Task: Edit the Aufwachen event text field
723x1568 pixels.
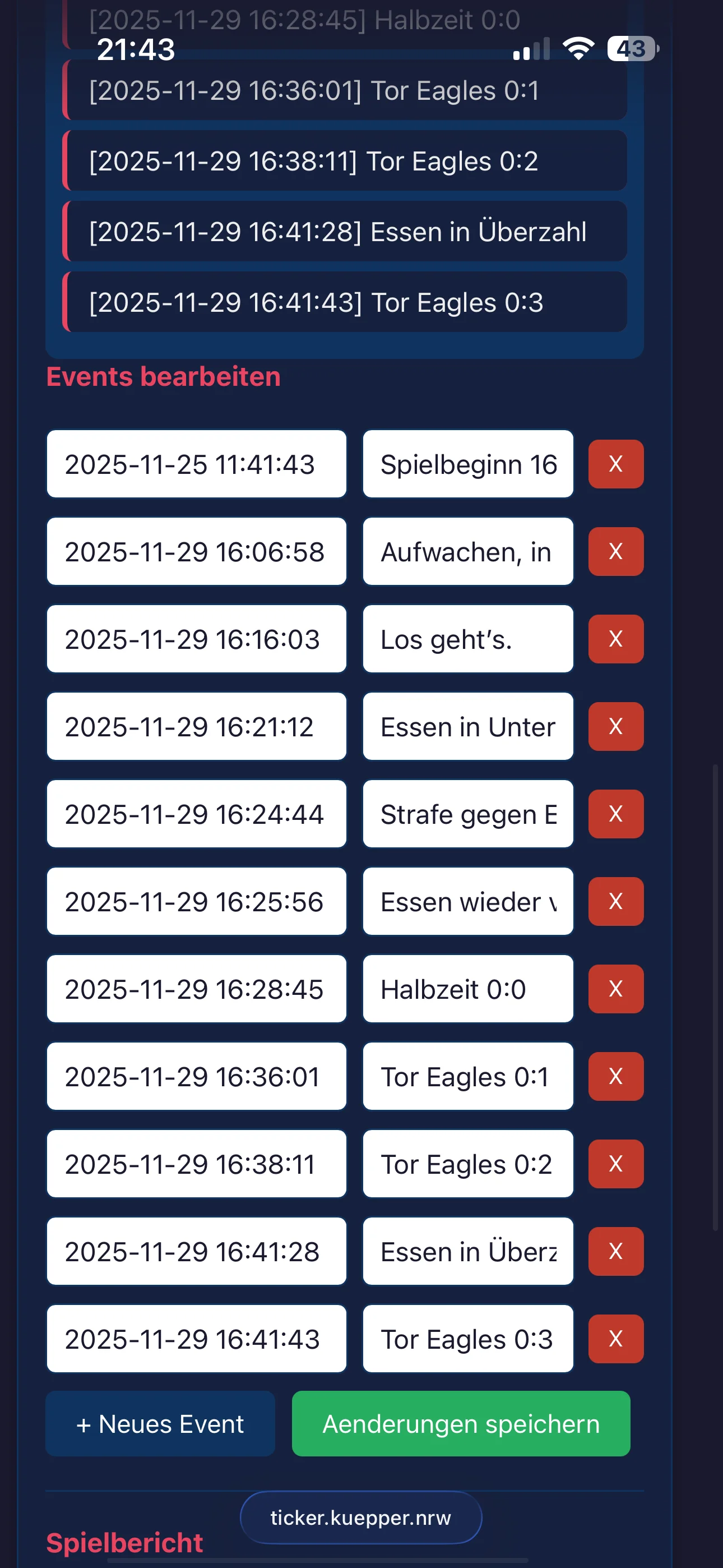Action: pyautogui.click(x=467, y=551)
